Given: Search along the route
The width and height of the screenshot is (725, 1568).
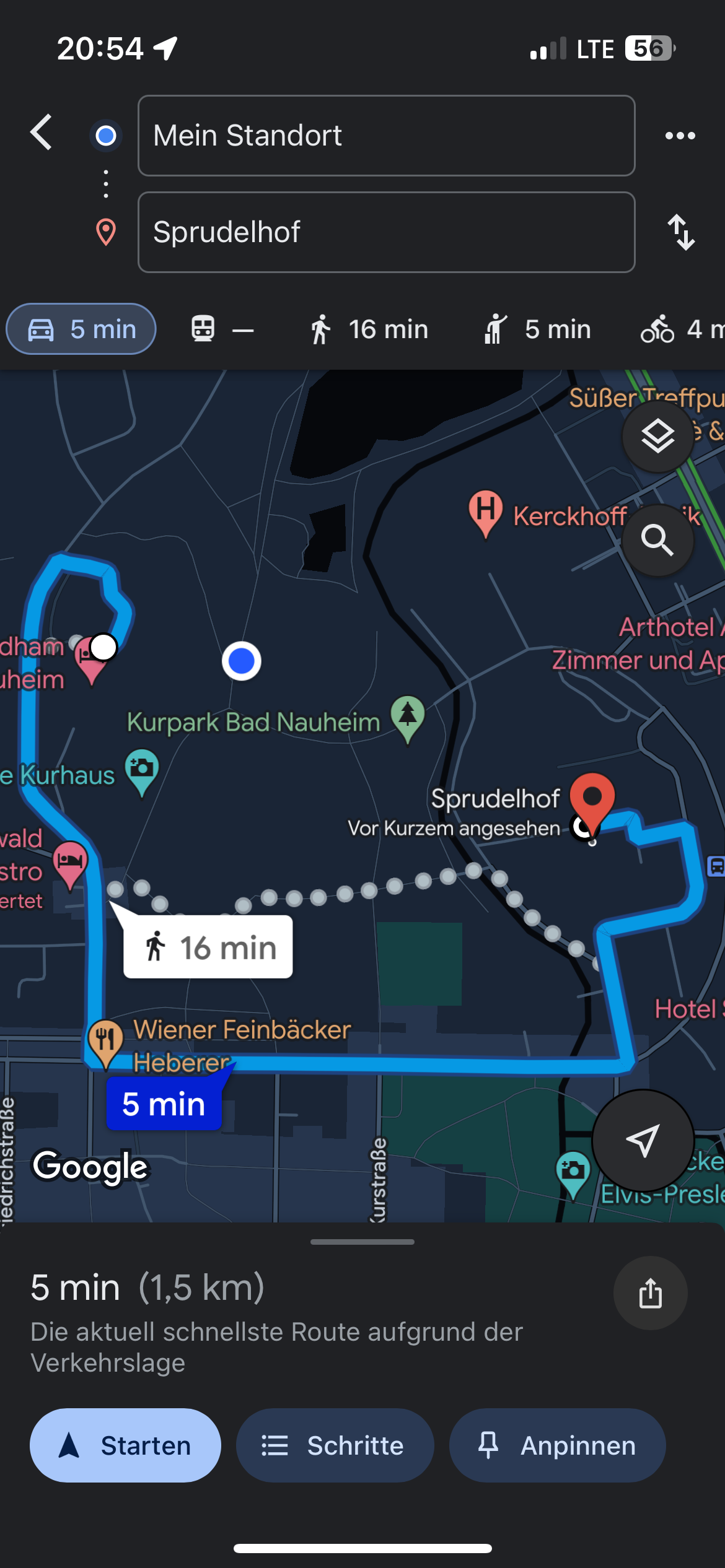Looking at the screenshot, I should click(657, 541).
